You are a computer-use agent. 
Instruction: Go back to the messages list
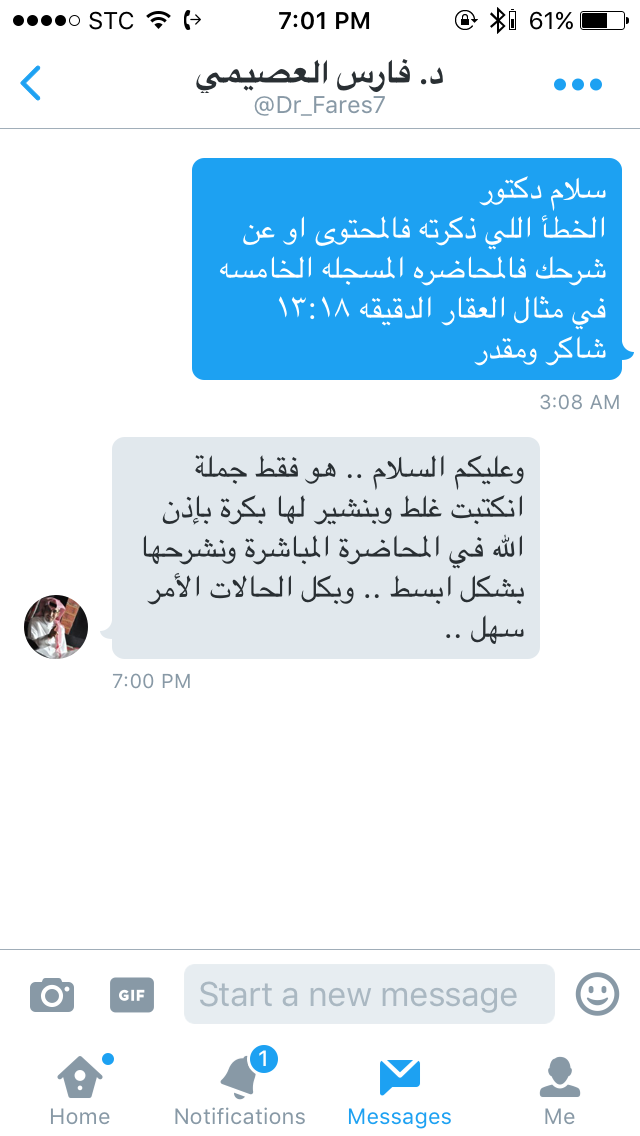[x=30, y=83]
